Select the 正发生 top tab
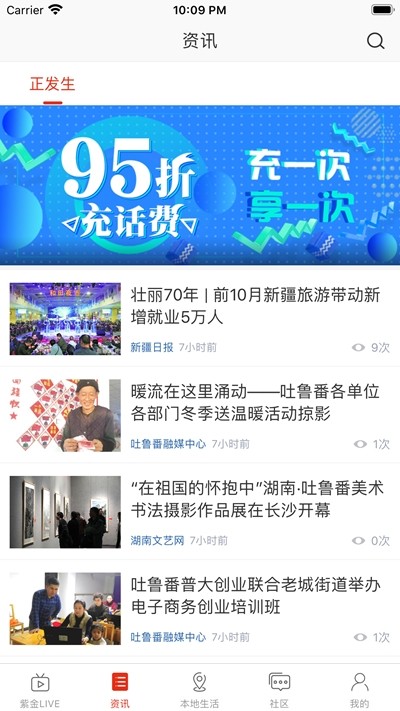The width and height of the screenshot is (400, 711). [x=52, y=85]
